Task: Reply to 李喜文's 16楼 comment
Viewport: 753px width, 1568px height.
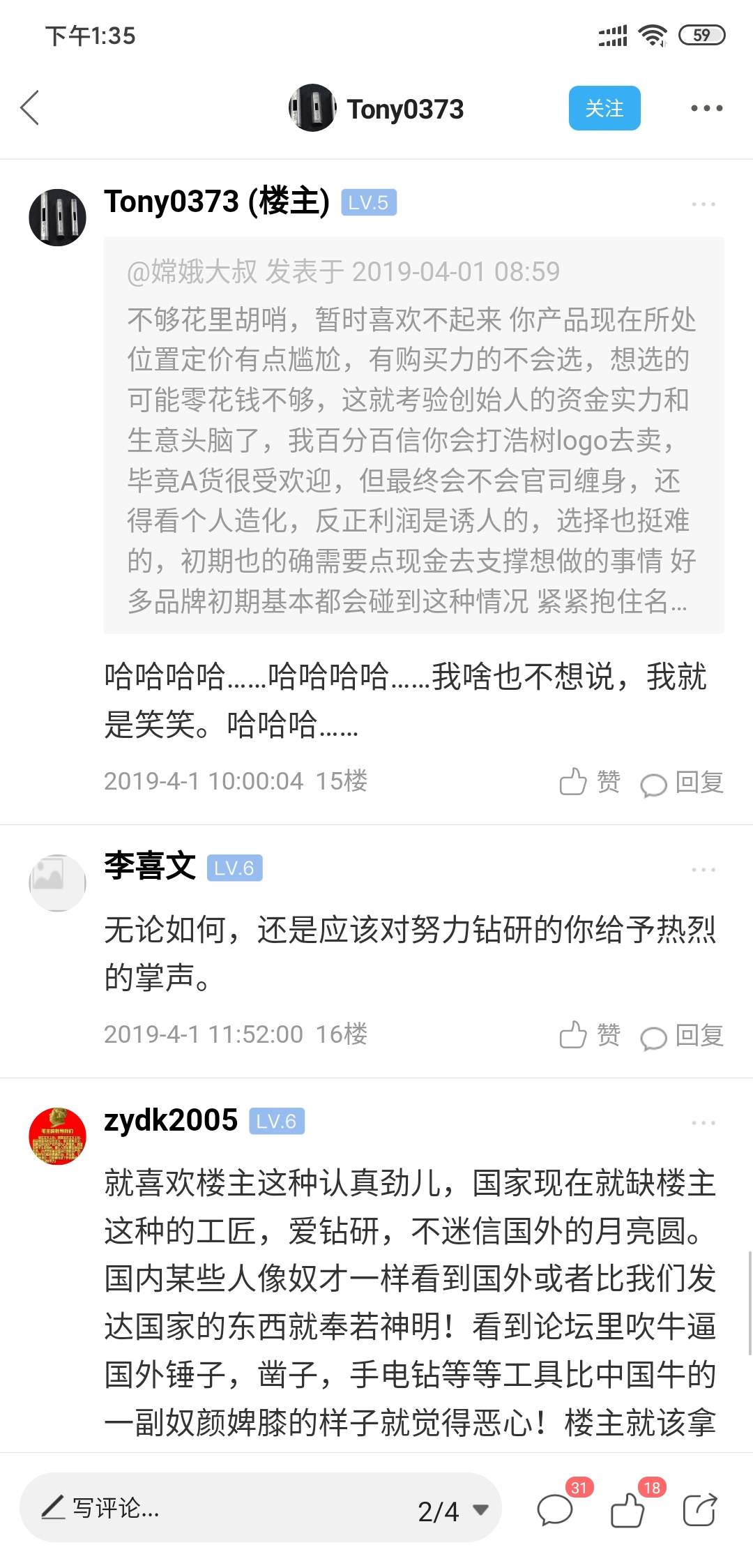Action: pos(682,1036)
